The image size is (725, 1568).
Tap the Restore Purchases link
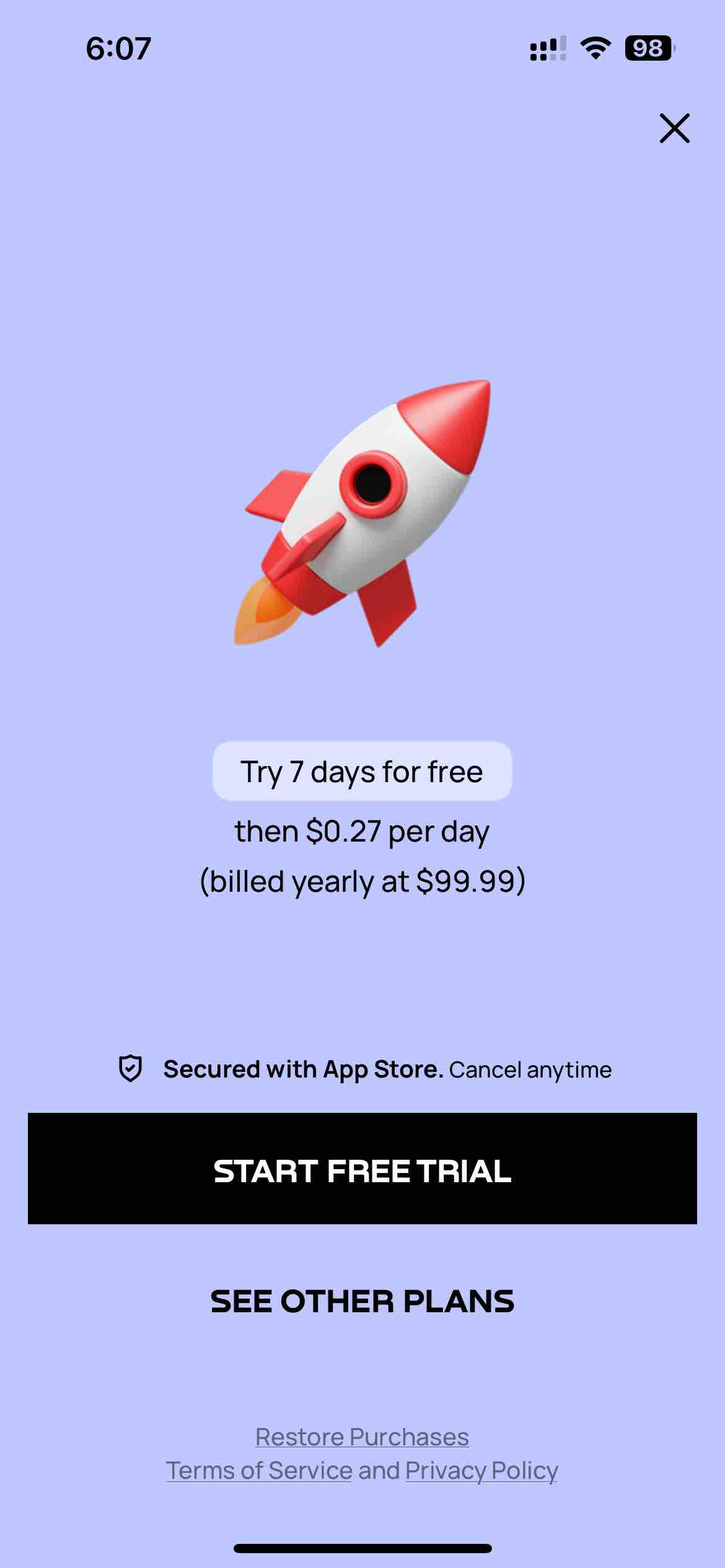[362, 1437]
